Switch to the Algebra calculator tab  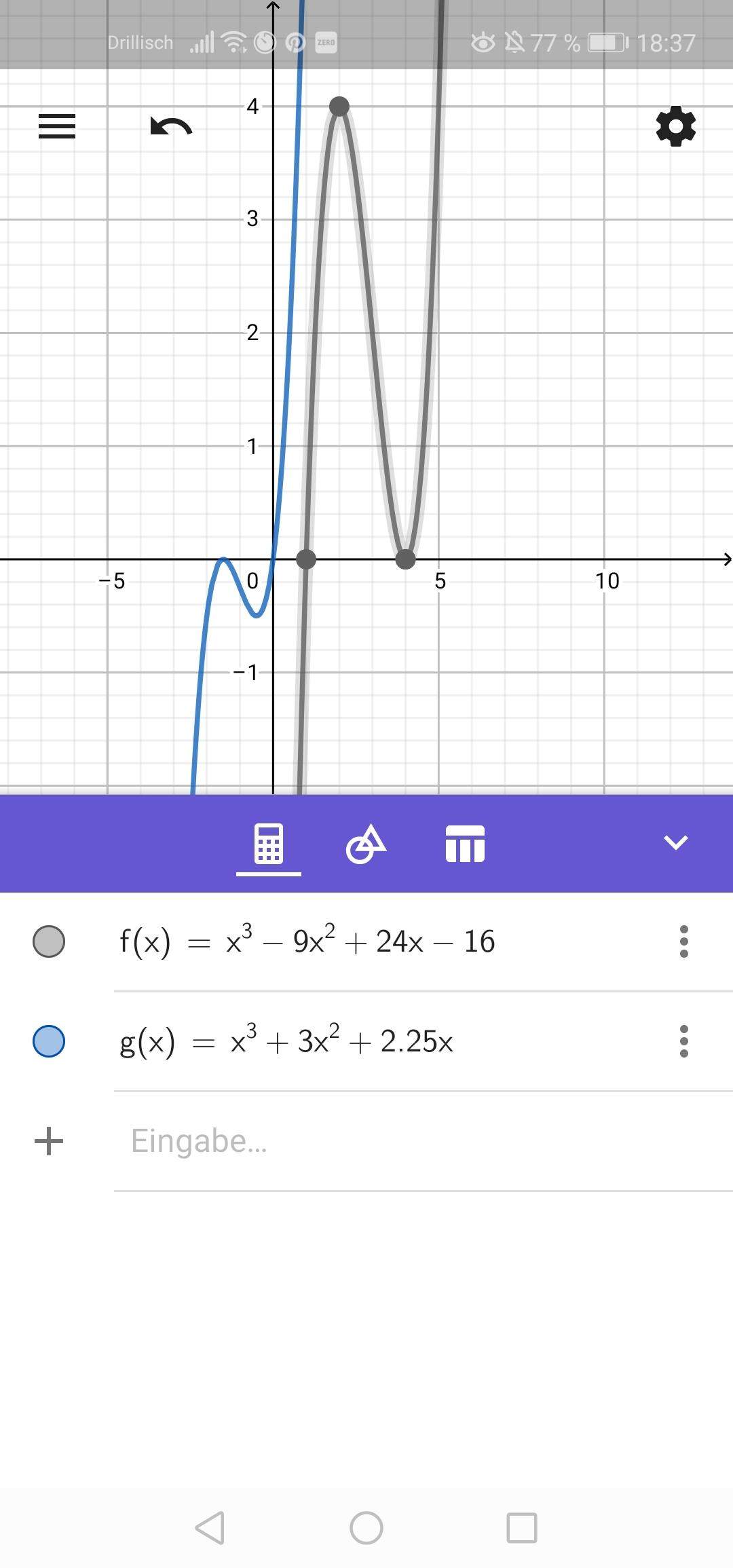(x=269, y=844)
